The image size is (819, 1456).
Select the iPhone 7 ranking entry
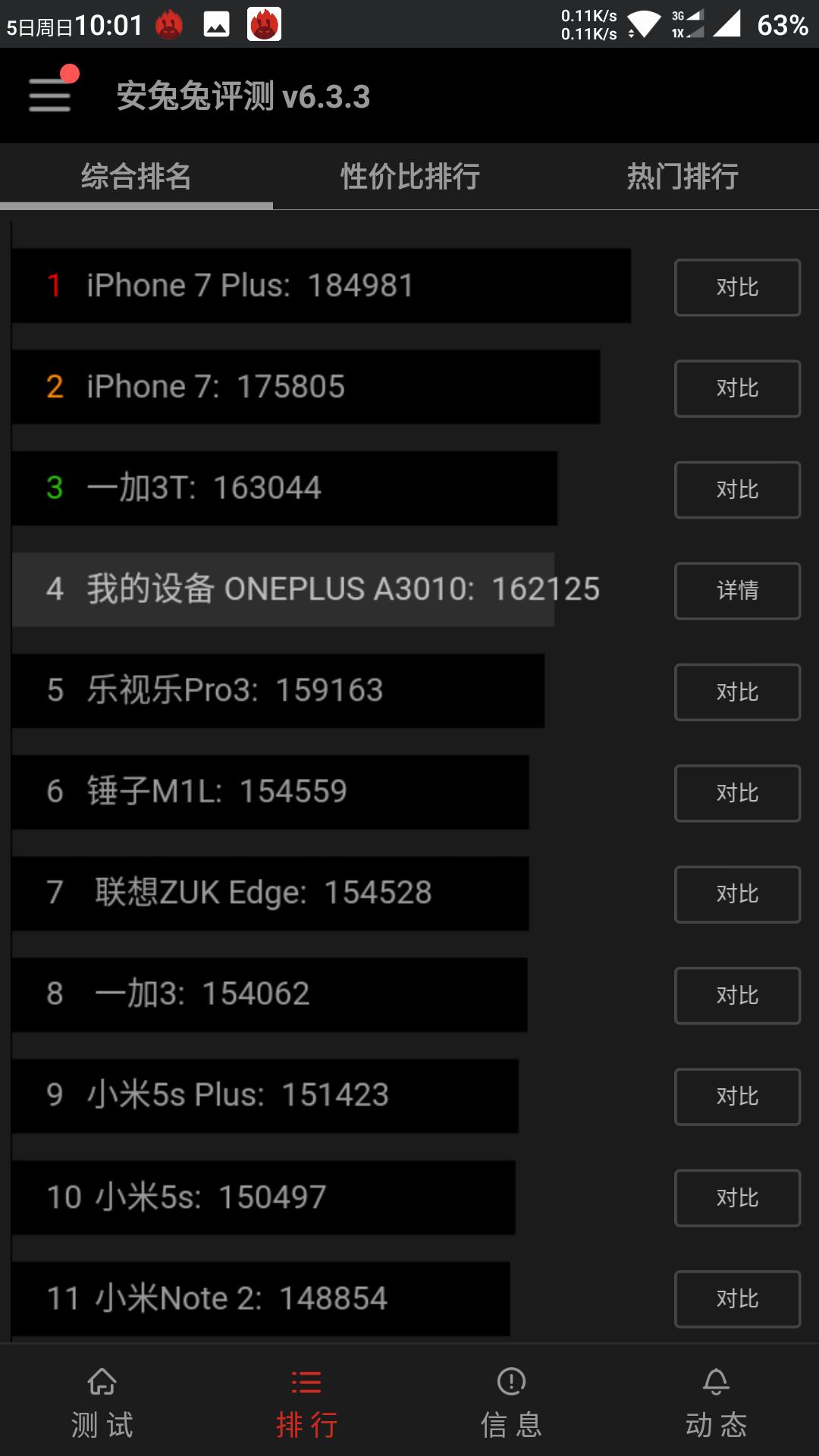tap(303, 388)
